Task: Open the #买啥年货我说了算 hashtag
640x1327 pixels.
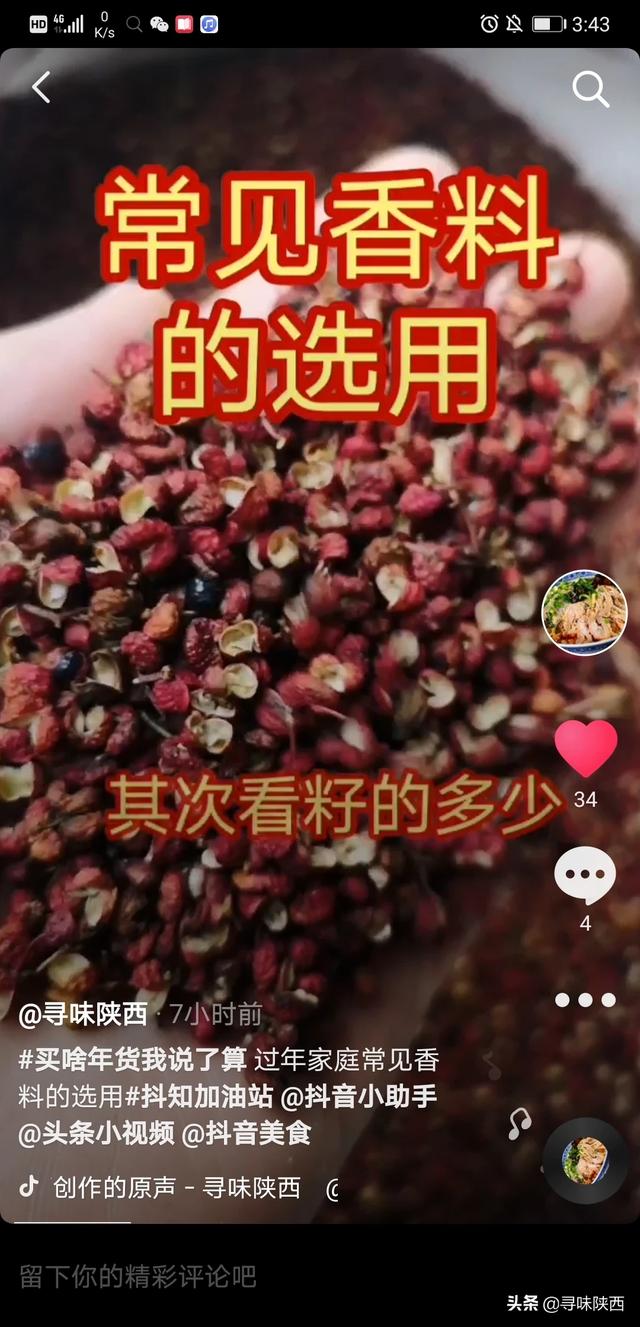Action: 132,1060
